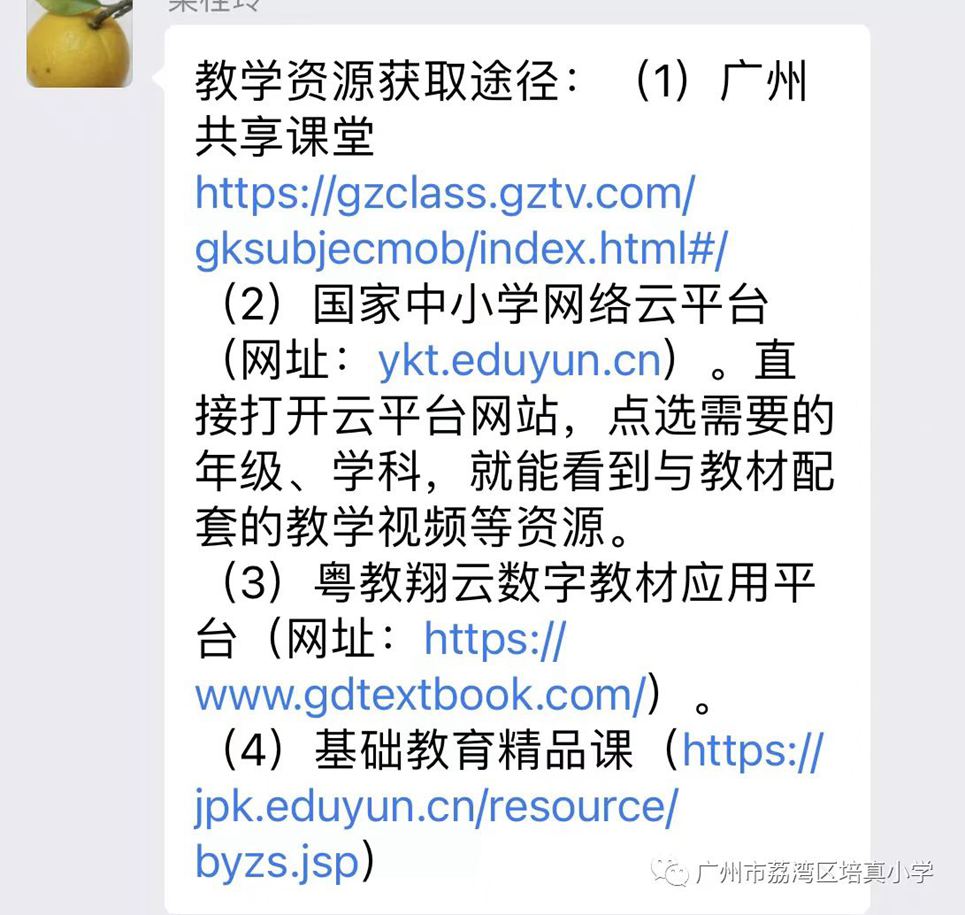Open the jpk.eduyun.cn resource link
Viewport: 965px width, 915px height.
(x=436, y=806)
